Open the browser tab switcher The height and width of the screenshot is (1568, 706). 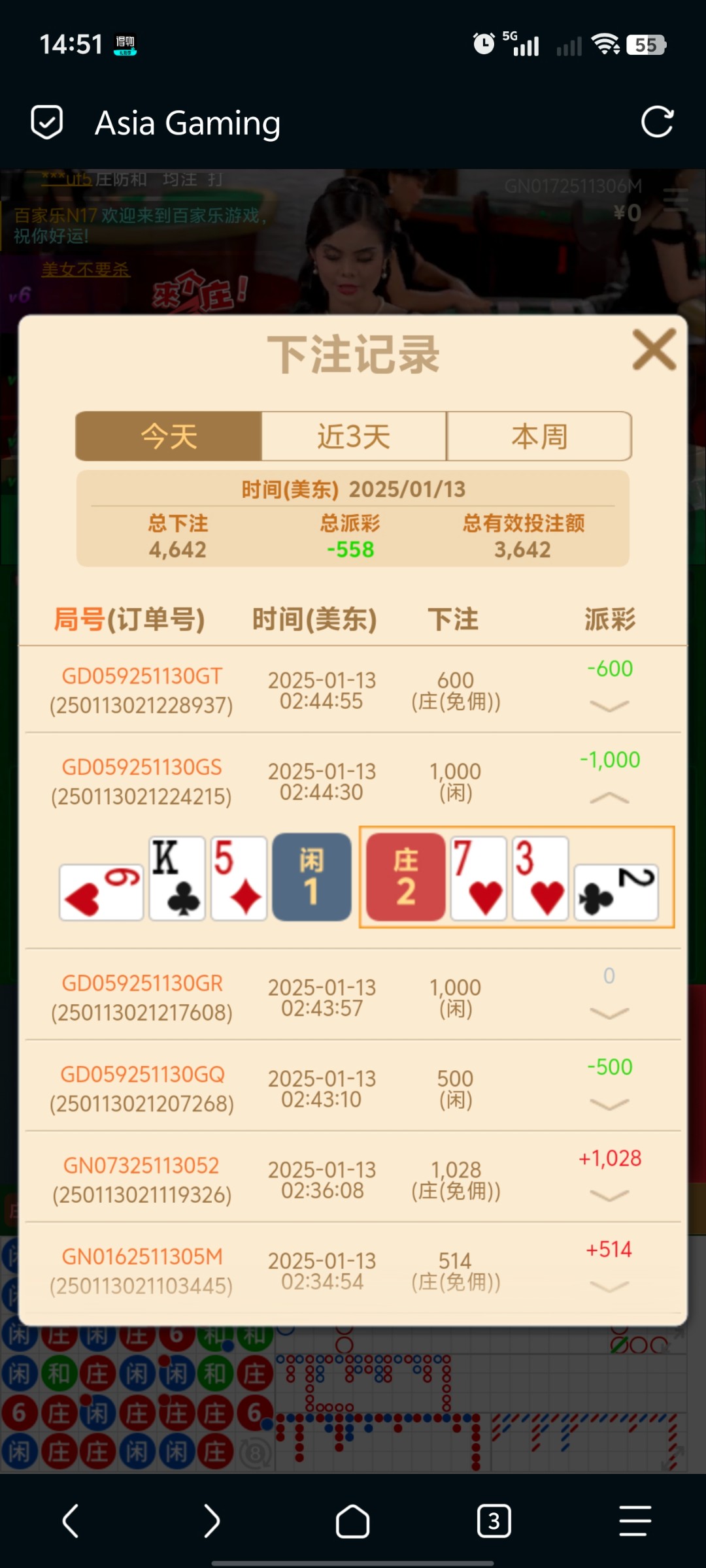[x=494, y=1521]
